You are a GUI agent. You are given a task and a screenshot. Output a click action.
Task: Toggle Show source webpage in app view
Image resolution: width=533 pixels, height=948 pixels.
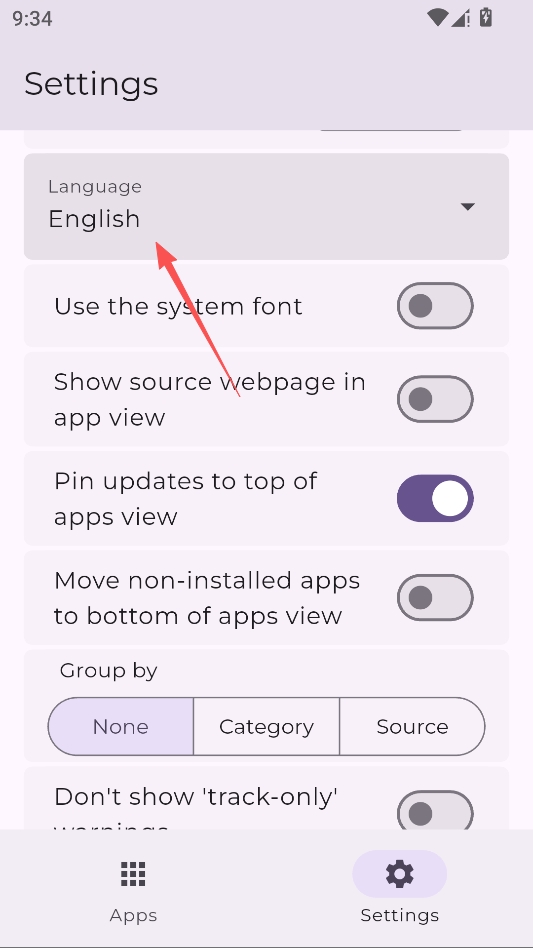click(x=434, y=399)
